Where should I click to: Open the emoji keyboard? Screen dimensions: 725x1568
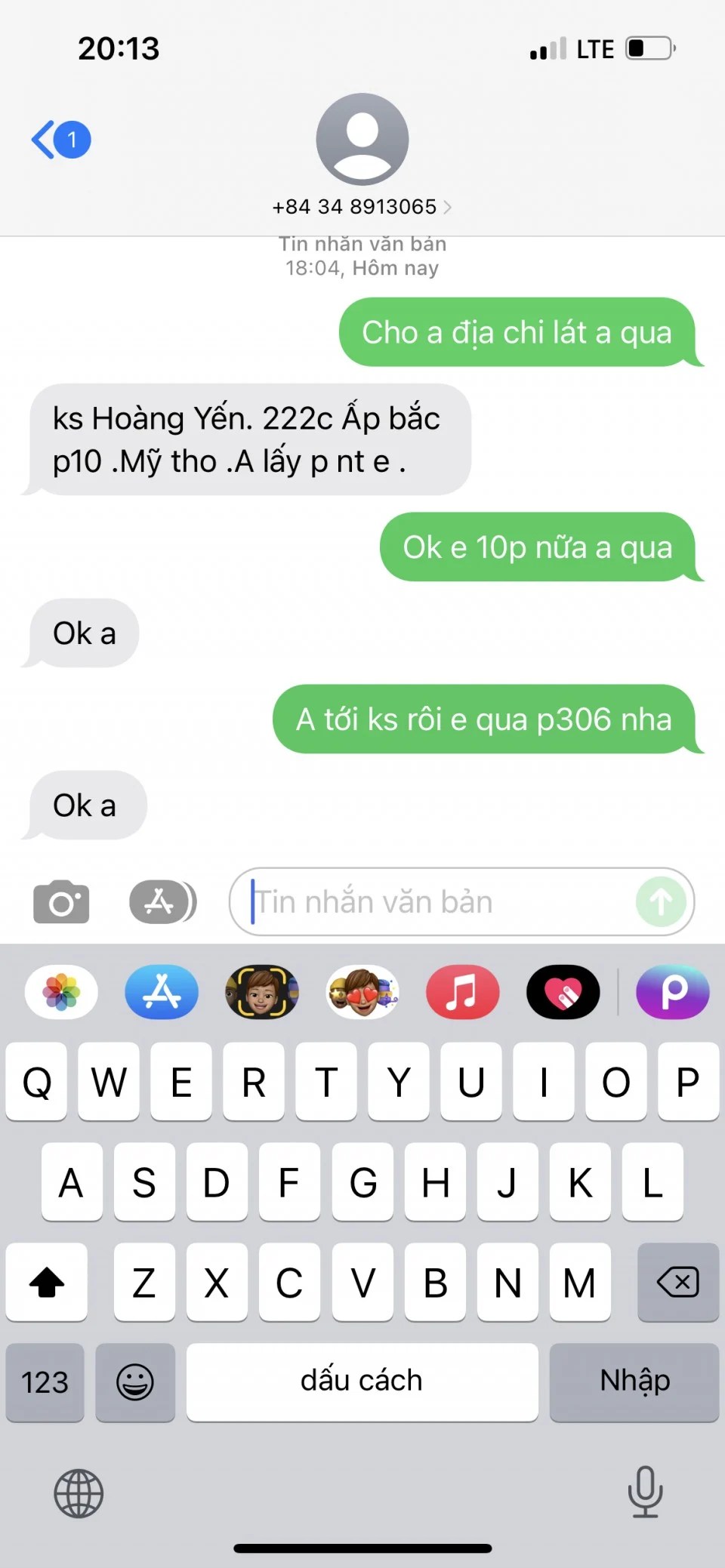point(135,1382)
